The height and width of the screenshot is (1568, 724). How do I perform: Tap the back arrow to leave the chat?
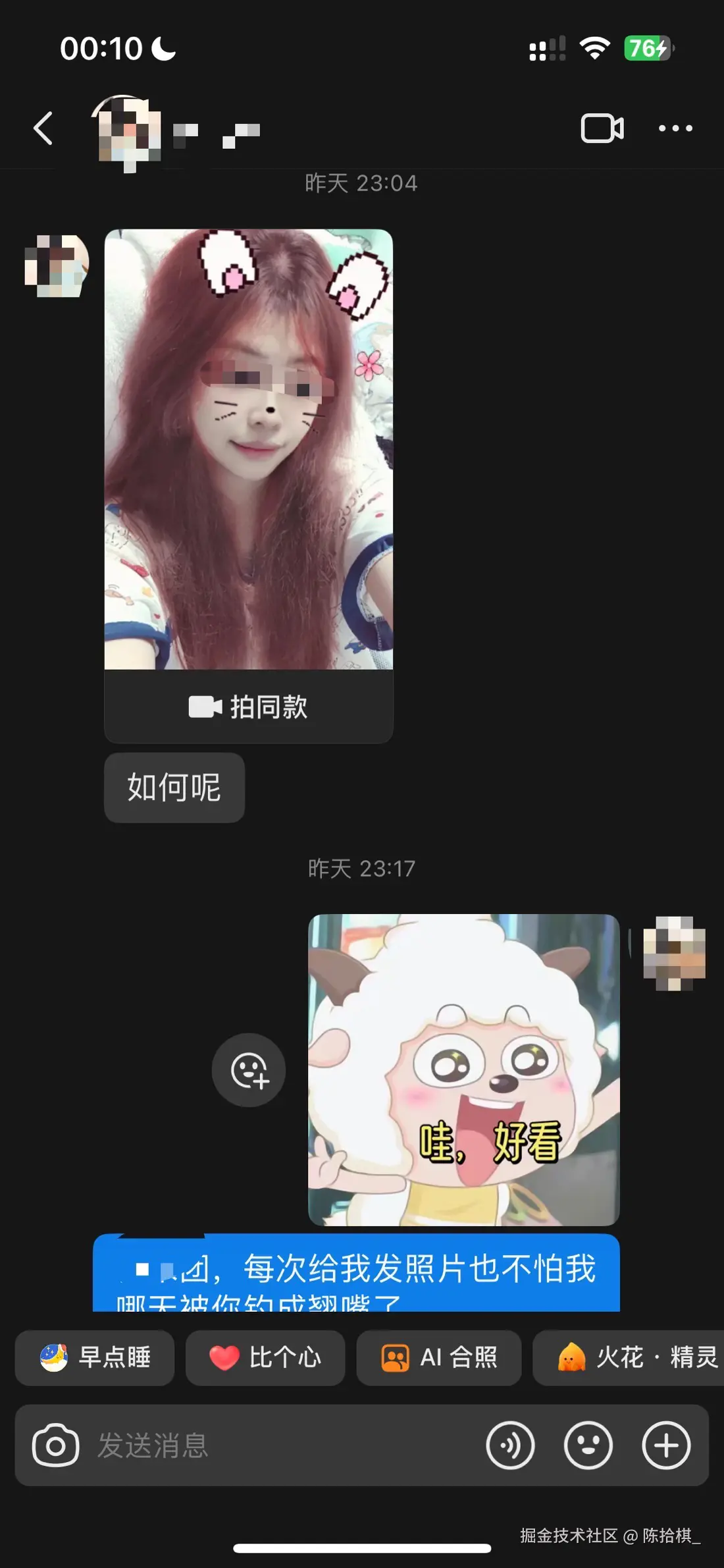(x=43, y=128)
